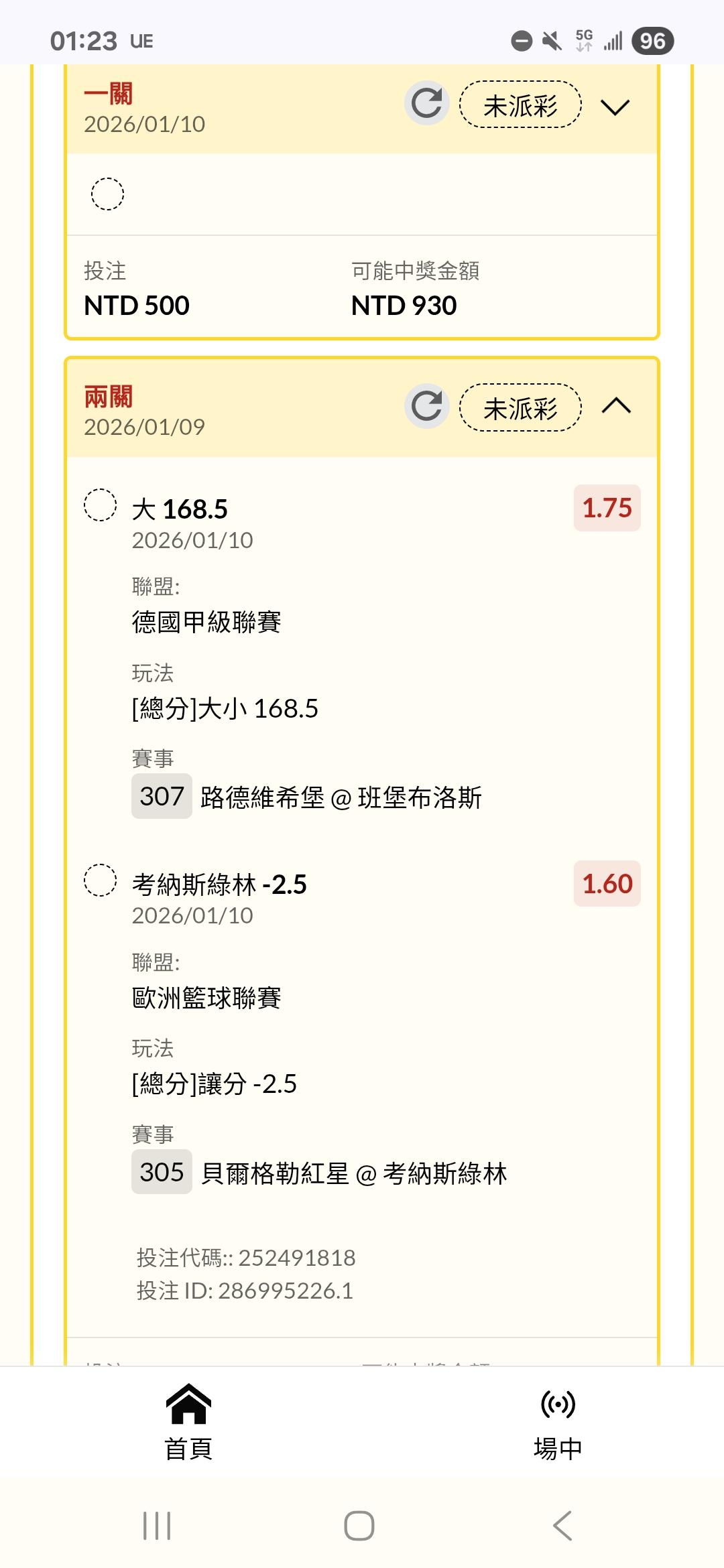This screenshot has width=724, height=1568.
Task: Go back with the system back button
Action: click(x=562, y=1526)
